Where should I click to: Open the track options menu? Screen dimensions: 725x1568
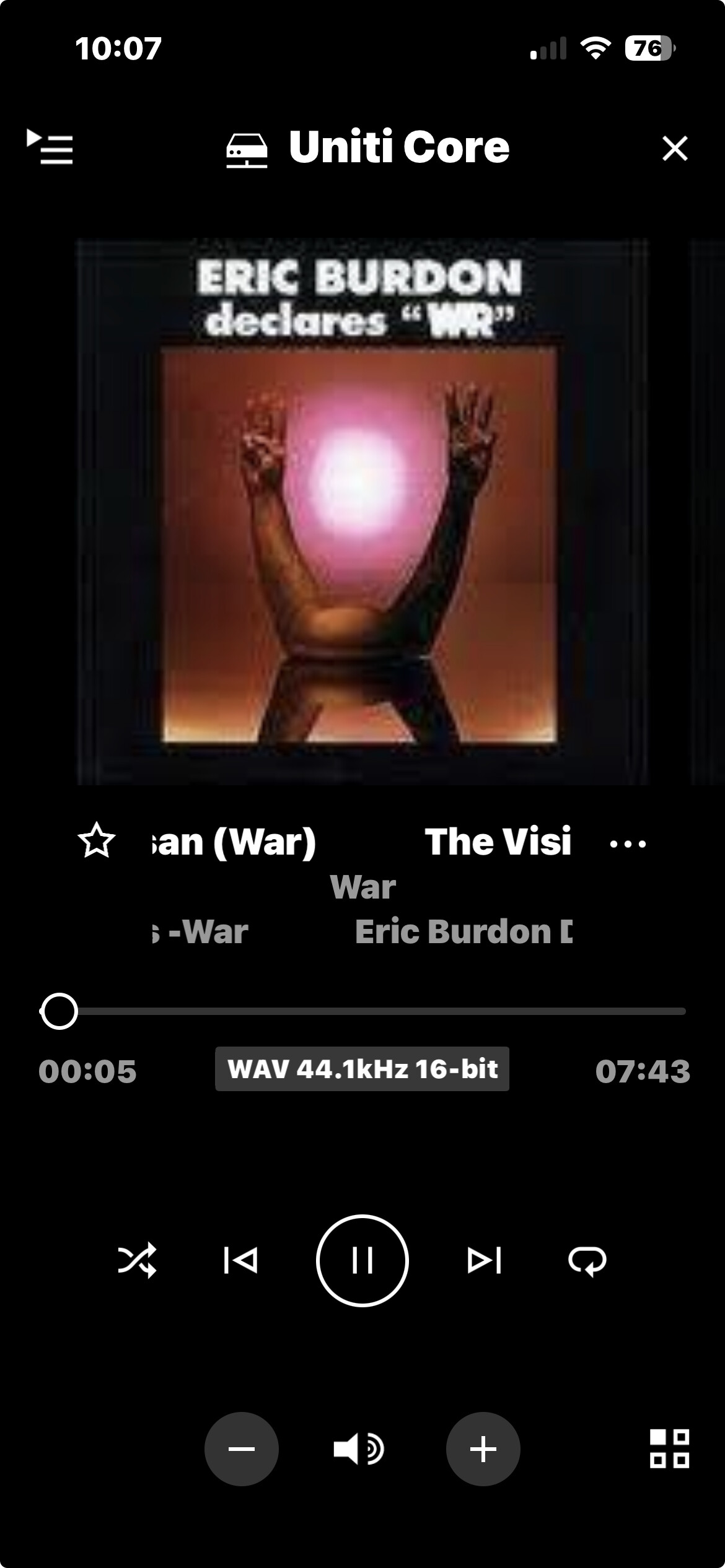(628, 843)
